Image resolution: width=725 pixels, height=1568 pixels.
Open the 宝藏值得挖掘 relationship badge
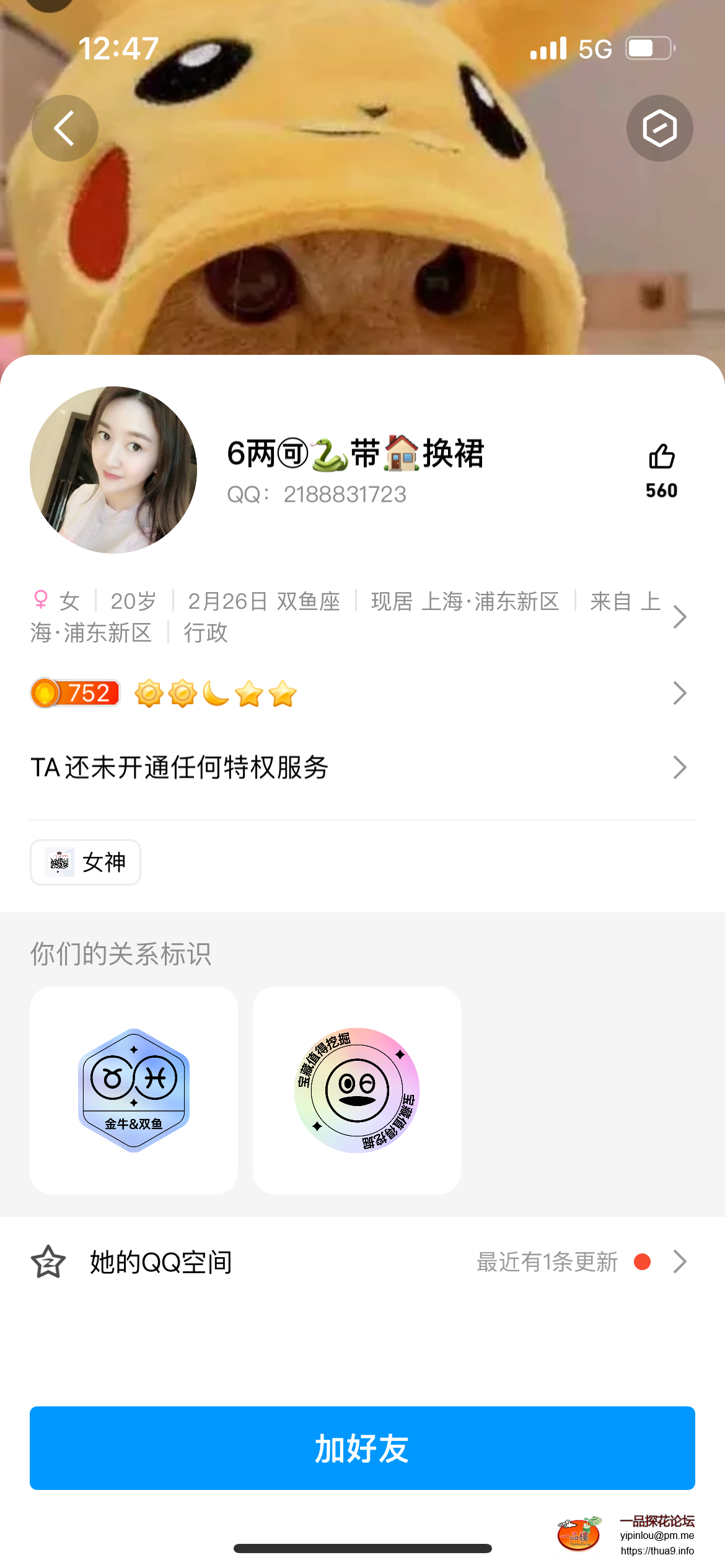click(x=357, y=1091)
